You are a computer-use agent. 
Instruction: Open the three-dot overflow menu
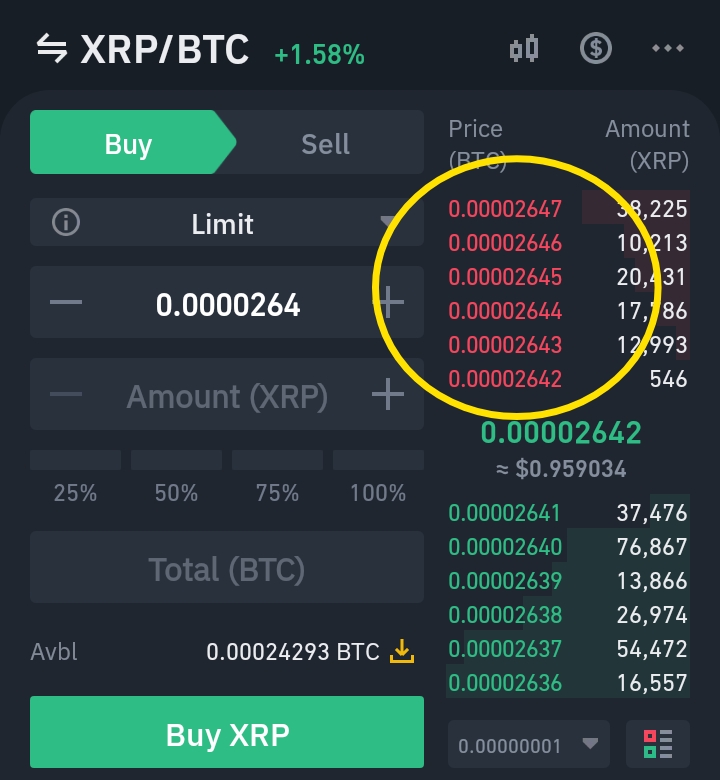[667, 48]
